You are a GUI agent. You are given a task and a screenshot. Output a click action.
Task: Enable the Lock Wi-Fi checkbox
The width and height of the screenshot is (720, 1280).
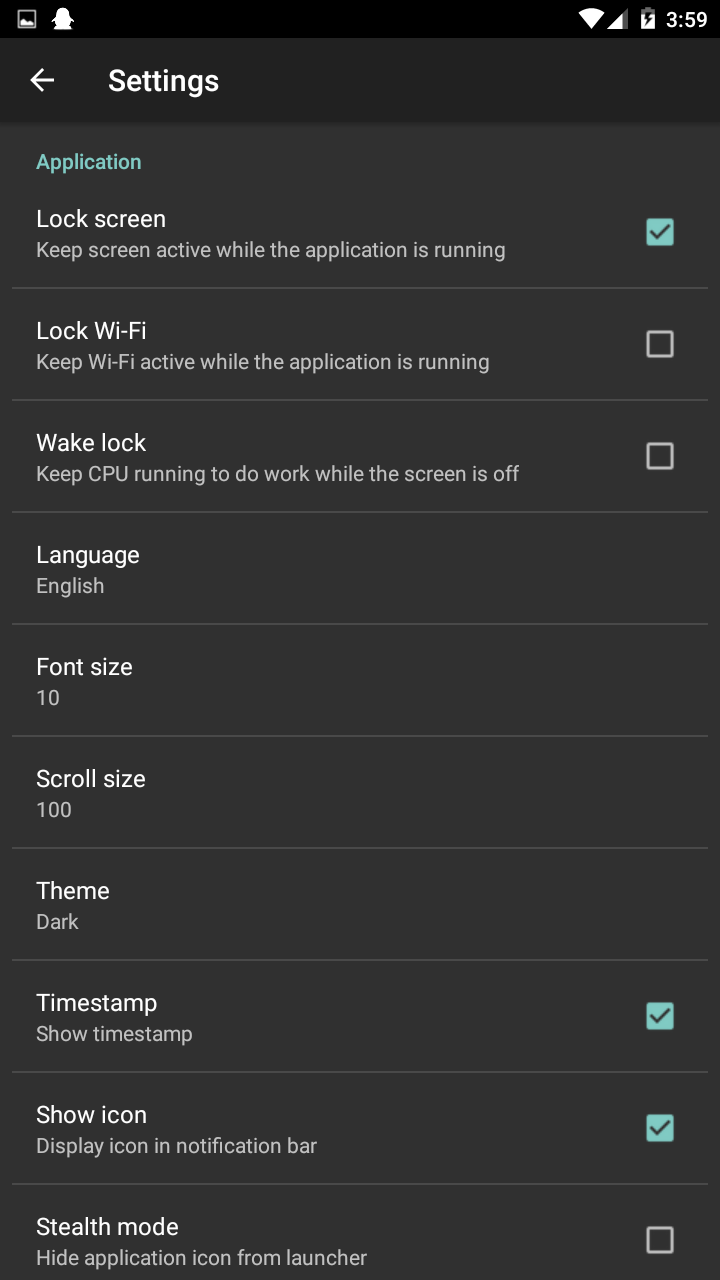[659, 344]
